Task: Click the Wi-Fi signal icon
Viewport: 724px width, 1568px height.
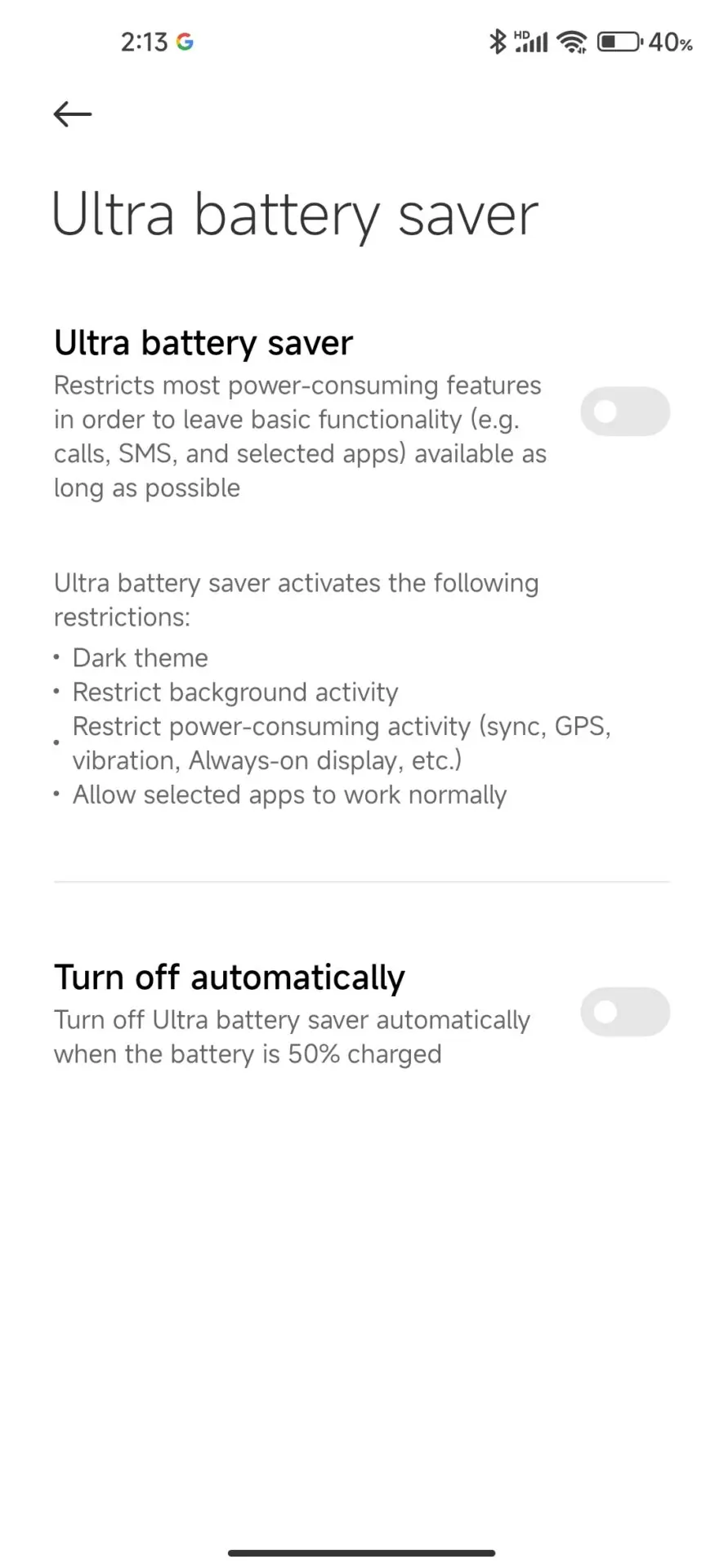Action: click(x=573, y=41)
